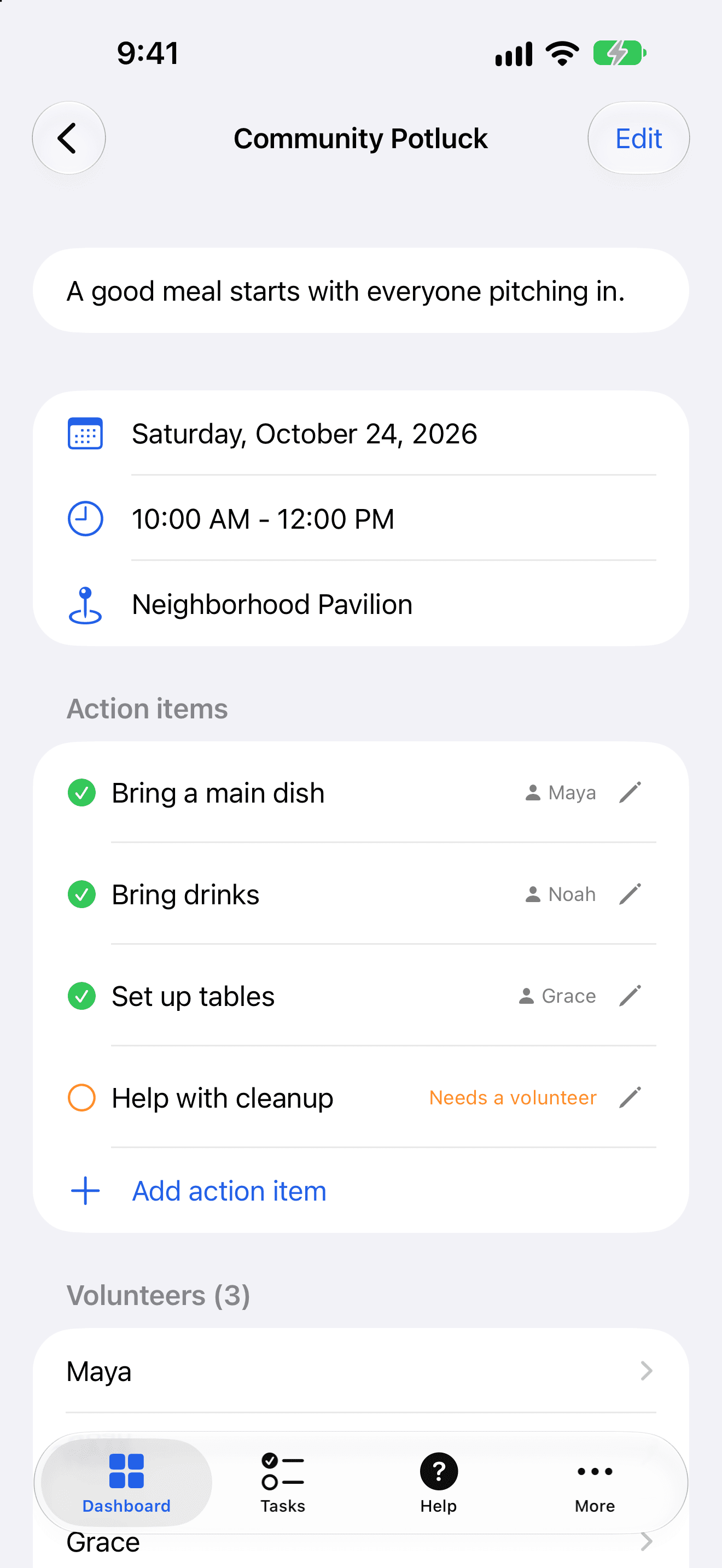Mark Help with cleanup as done
Image resolution: width=722 pixels, height=1568 pixels.
click(81, 1097)
